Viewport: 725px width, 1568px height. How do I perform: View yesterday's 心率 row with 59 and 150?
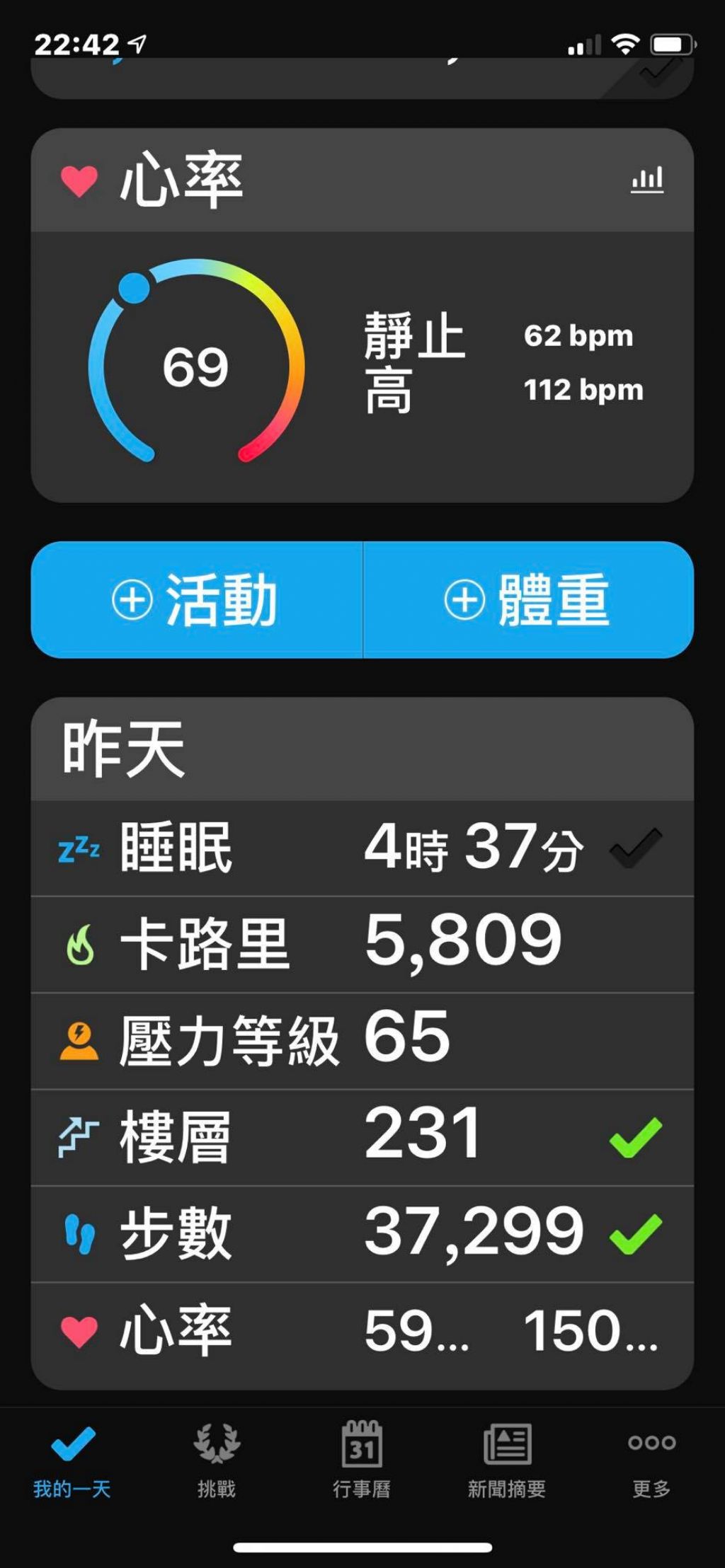[x=362, y=1334]
